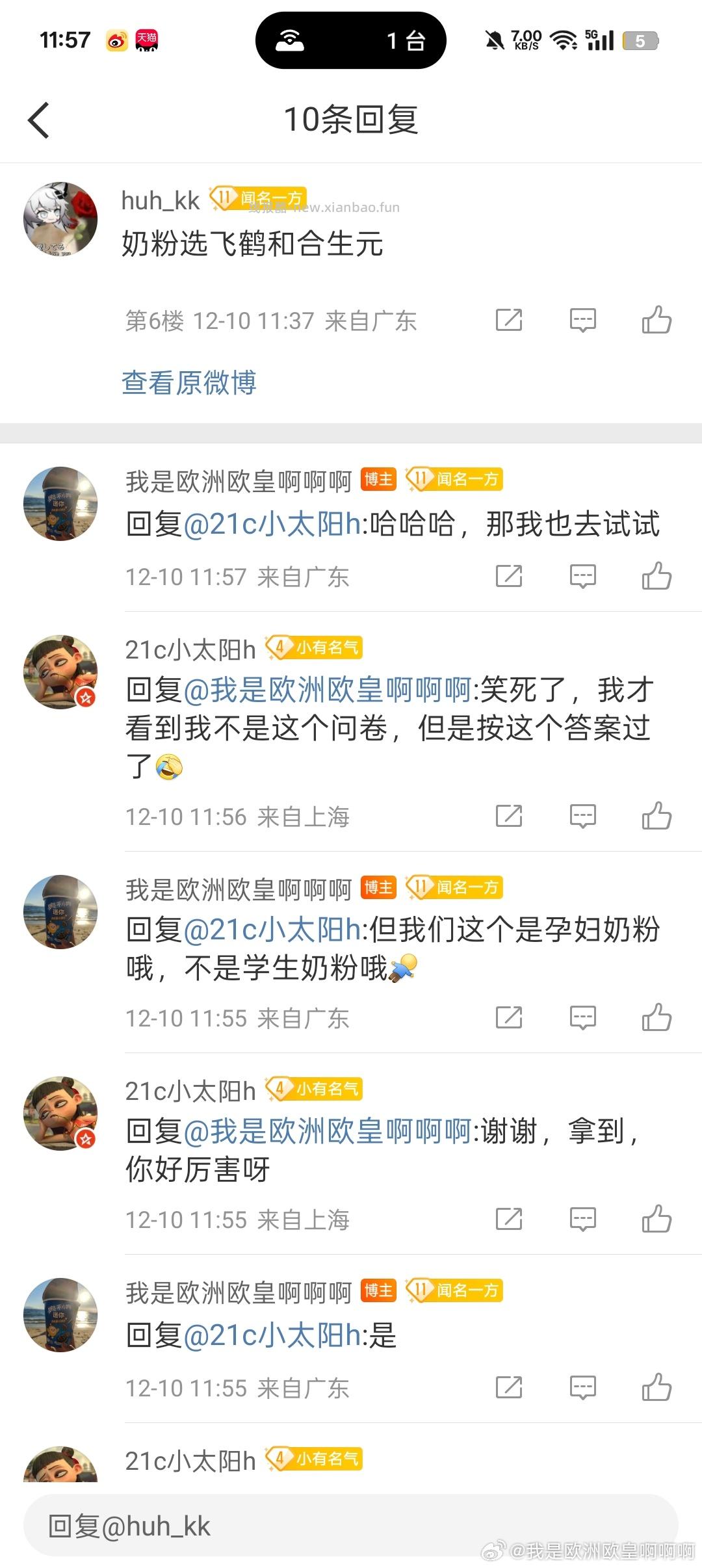Open the comment icon under 查看原微博 post
Screen dimensions: 702x1568
coord(583,320)
